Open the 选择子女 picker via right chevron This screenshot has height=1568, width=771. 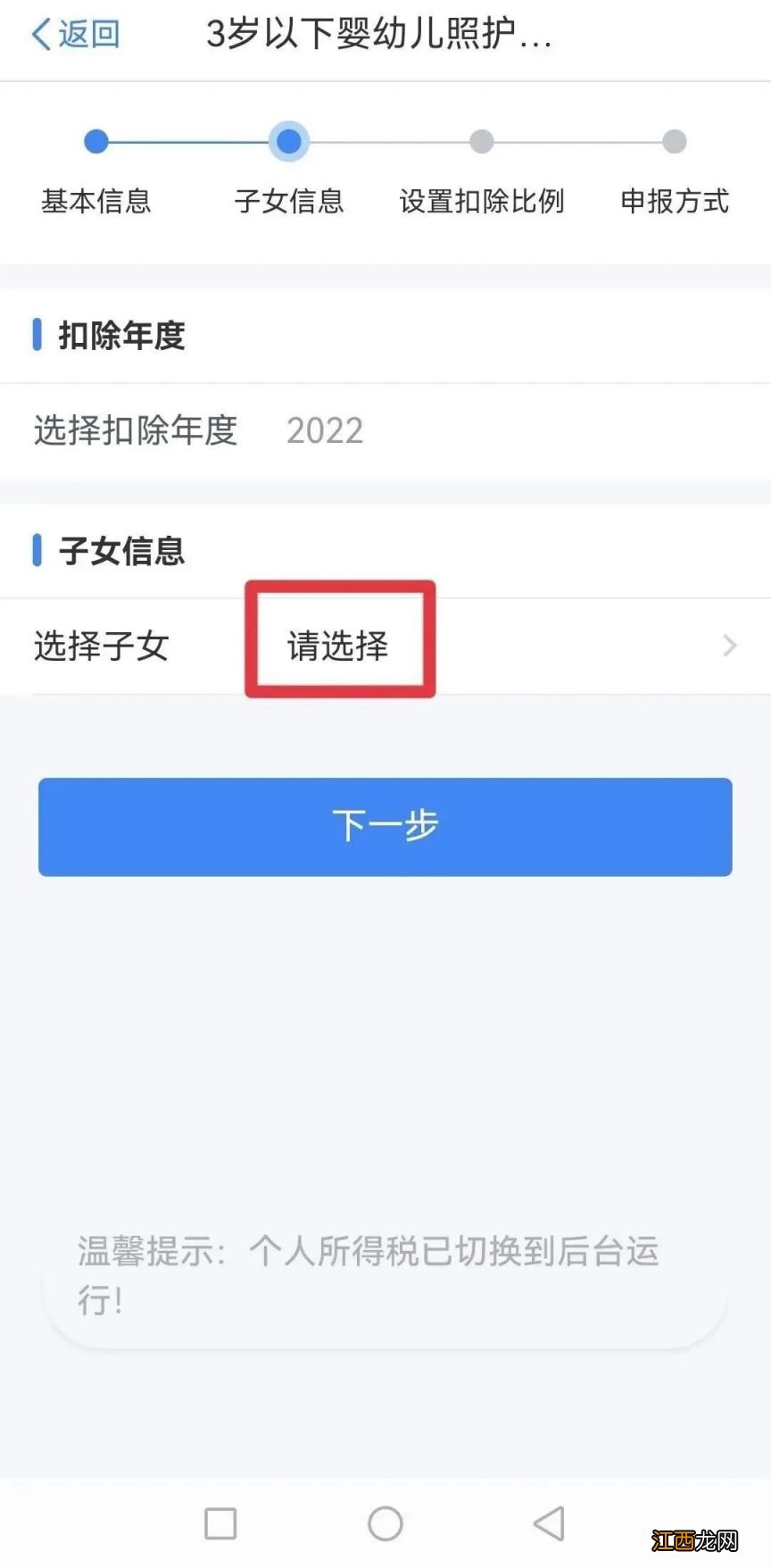tap(730, 646)
